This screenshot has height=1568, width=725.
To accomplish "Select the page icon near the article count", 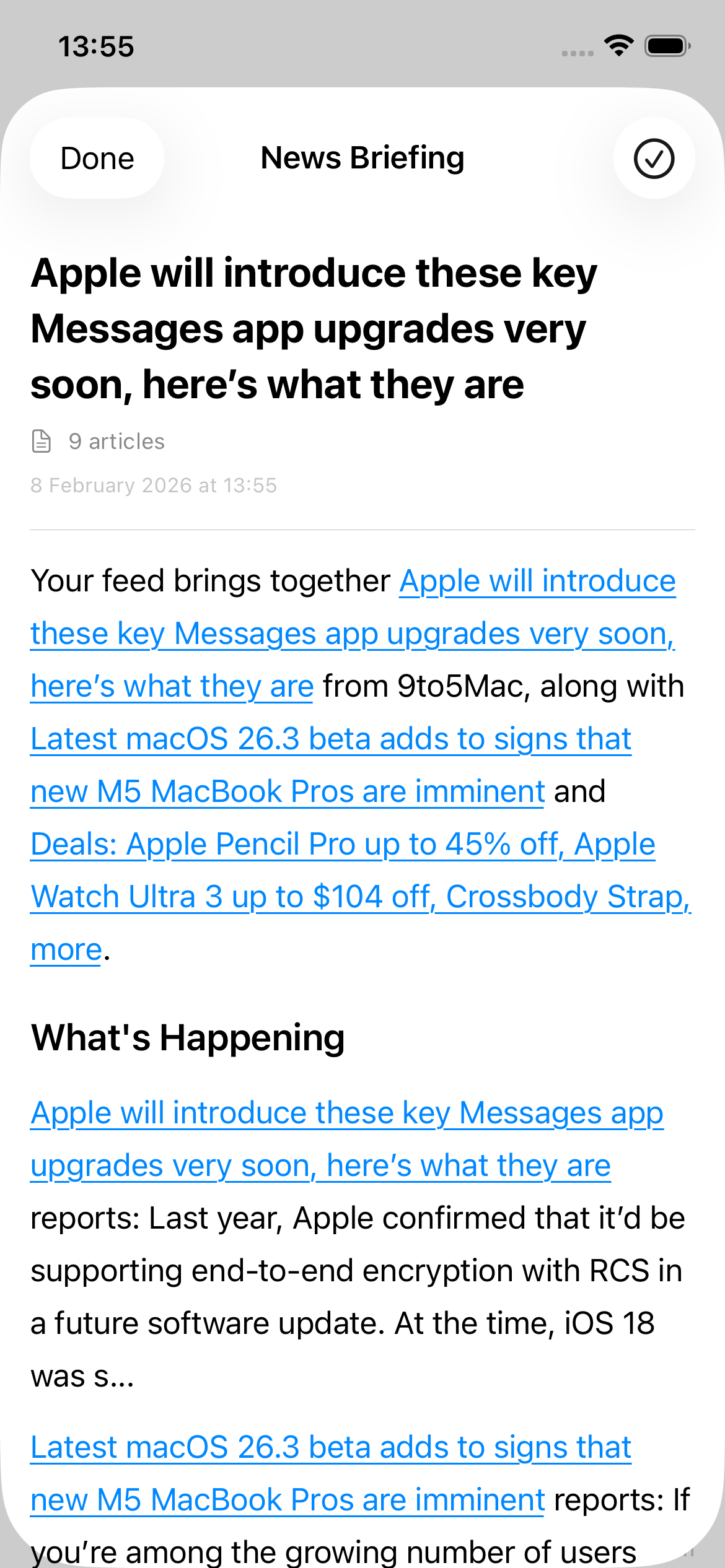I will (x=41, y=442).
